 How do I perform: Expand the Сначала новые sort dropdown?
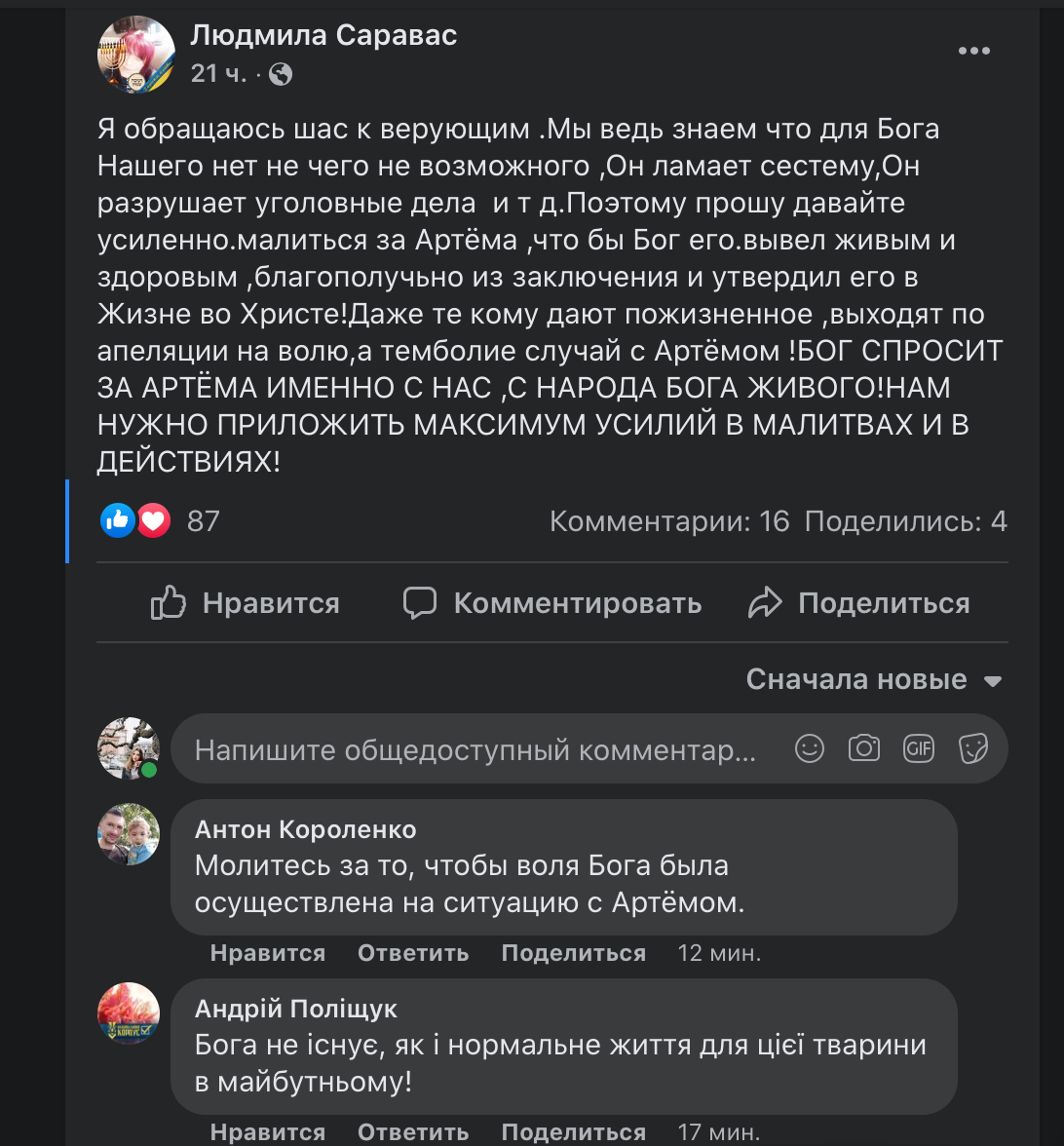873,679
